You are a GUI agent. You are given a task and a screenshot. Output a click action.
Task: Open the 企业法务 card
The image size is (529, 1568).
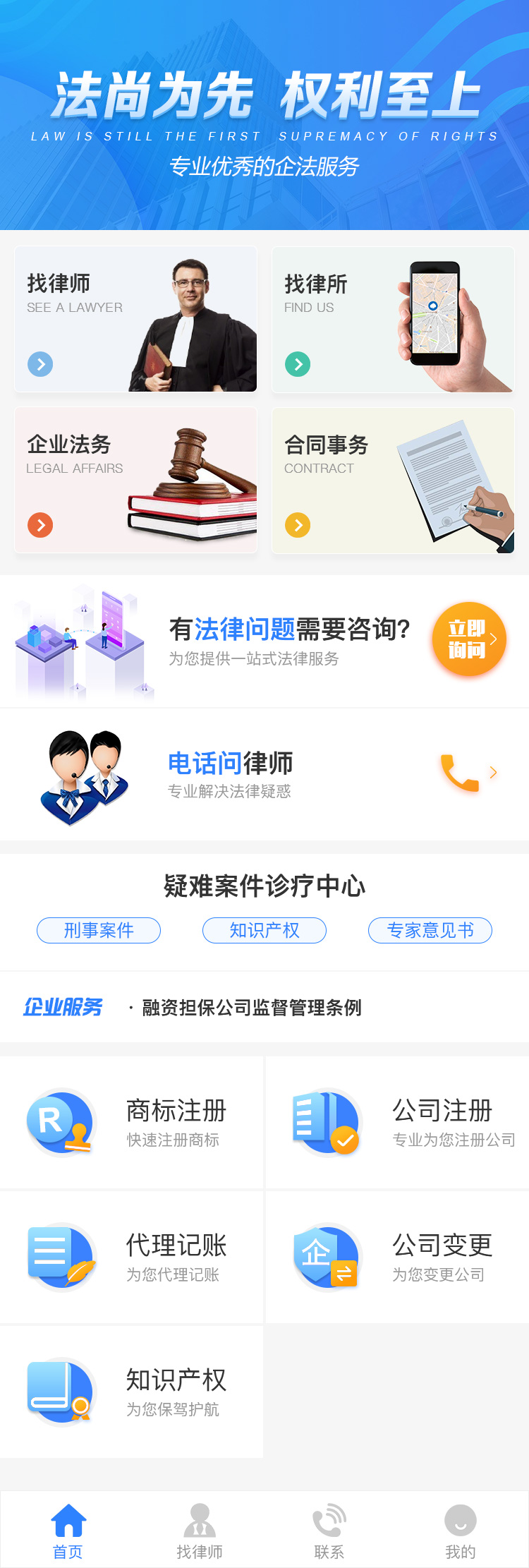pyautogui.click(x=135, y=480)
